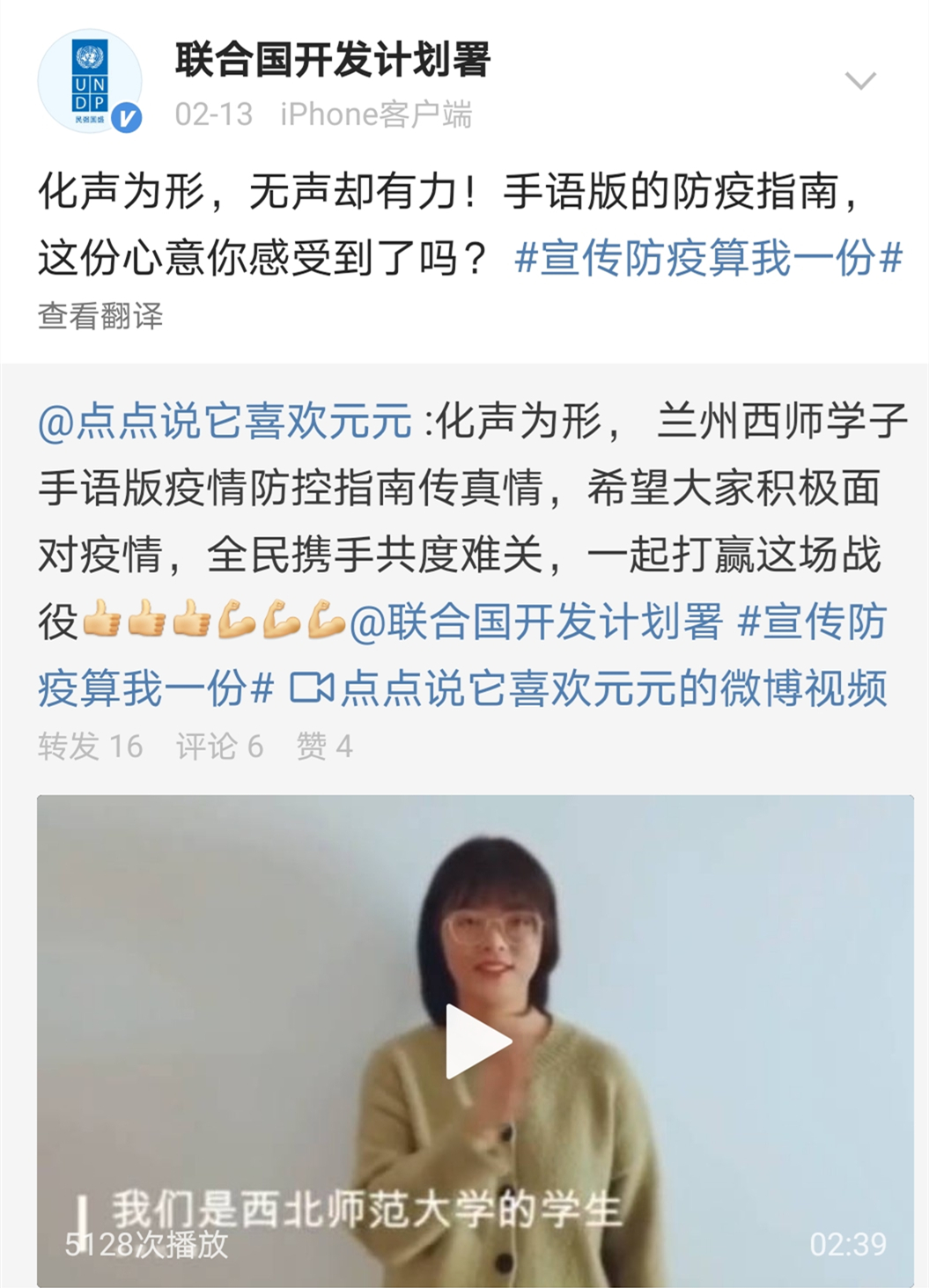Open hashtag #宣传防疫算我一份# in main post

click(x=709, y=259)
